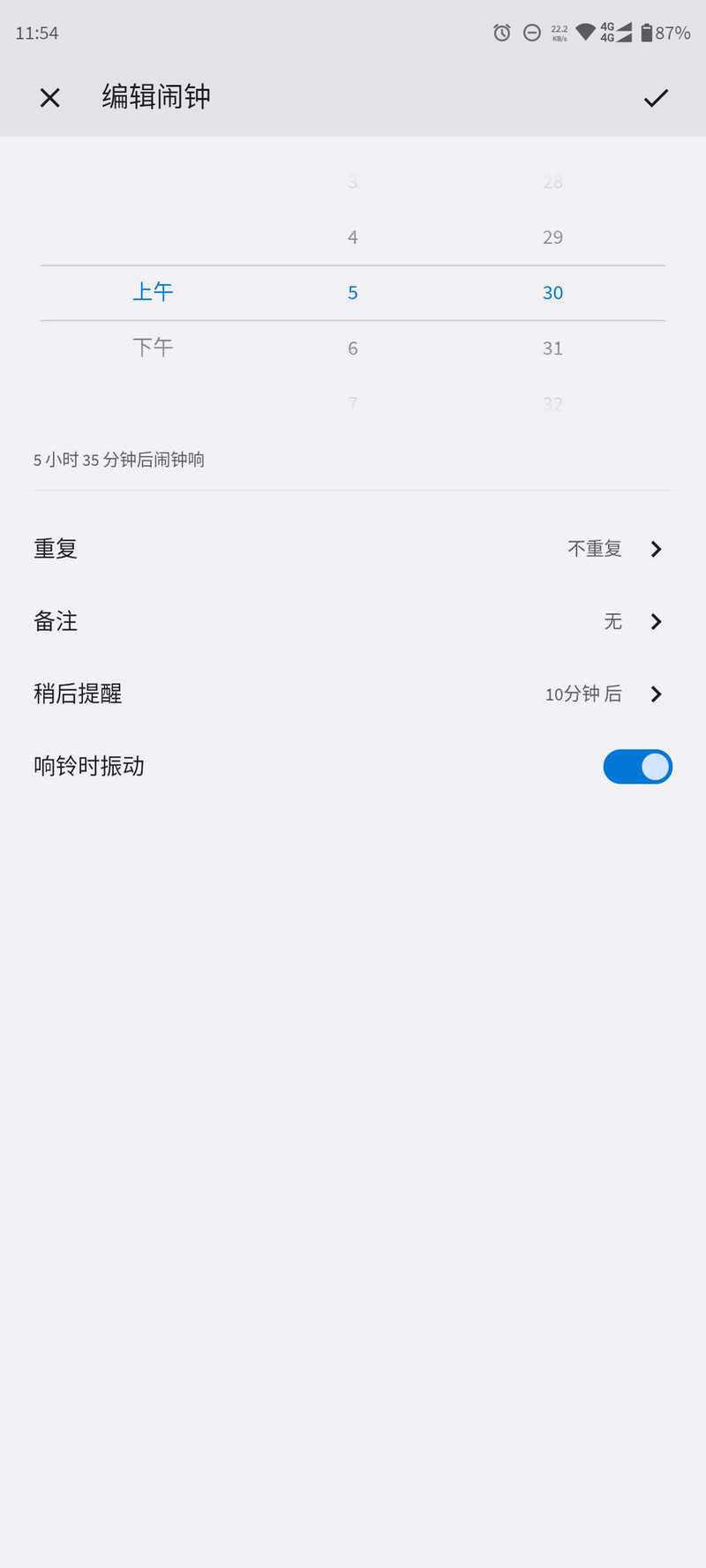Open the 稍后提醒 snooze setting
The height and width of the screenshot is (1568, 706).
353,694
